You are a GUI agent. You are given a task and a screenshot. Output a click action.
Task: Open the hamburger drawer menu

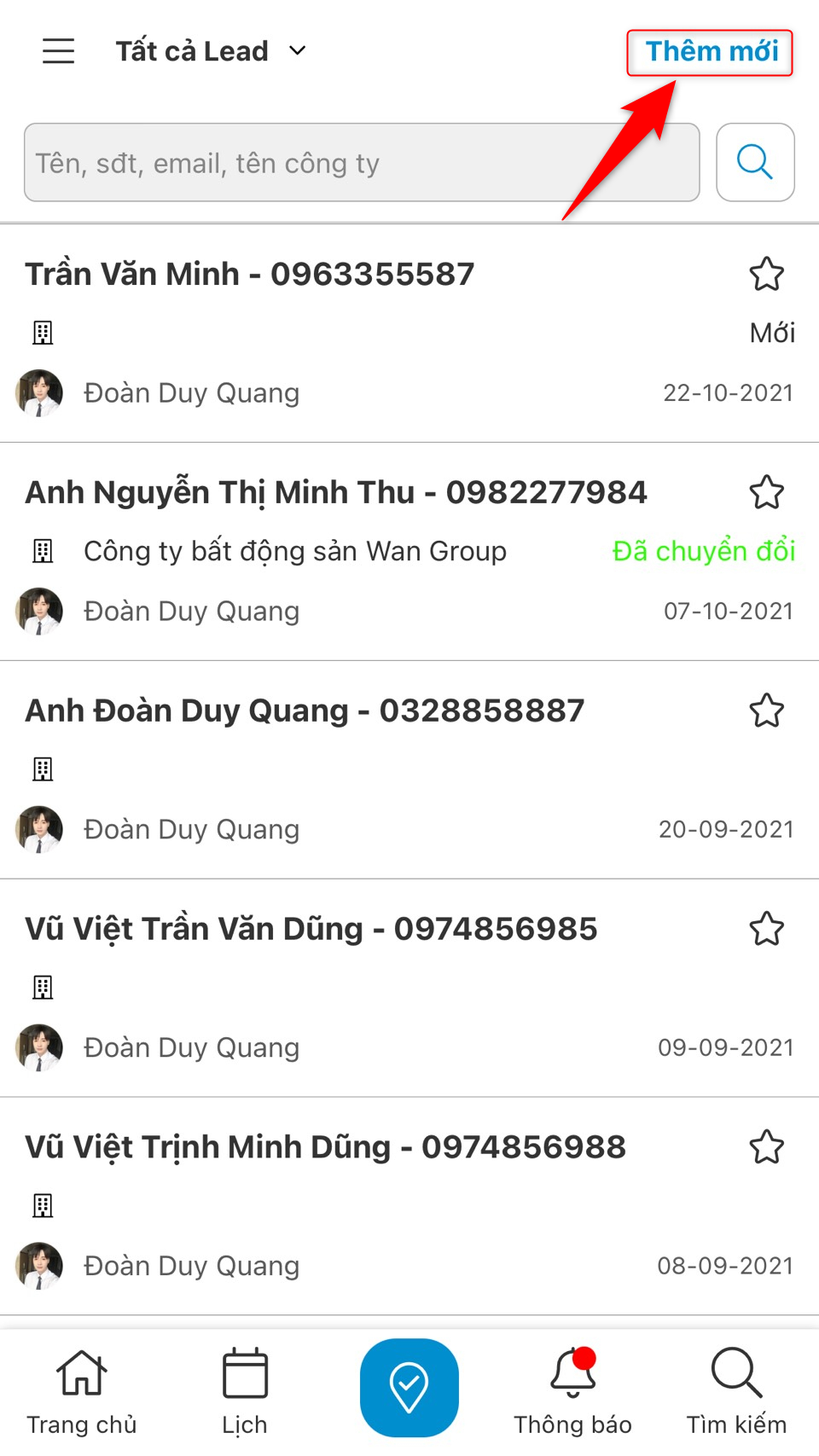pyautogui.click(x=59, y=51)
